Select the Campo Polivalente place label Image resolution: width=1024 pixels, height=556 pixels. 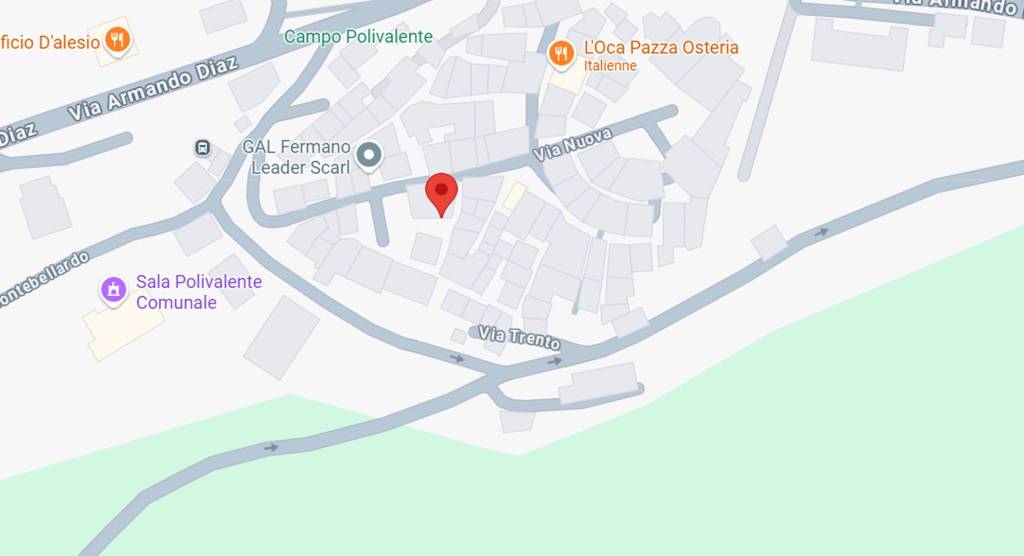(358, 37)
